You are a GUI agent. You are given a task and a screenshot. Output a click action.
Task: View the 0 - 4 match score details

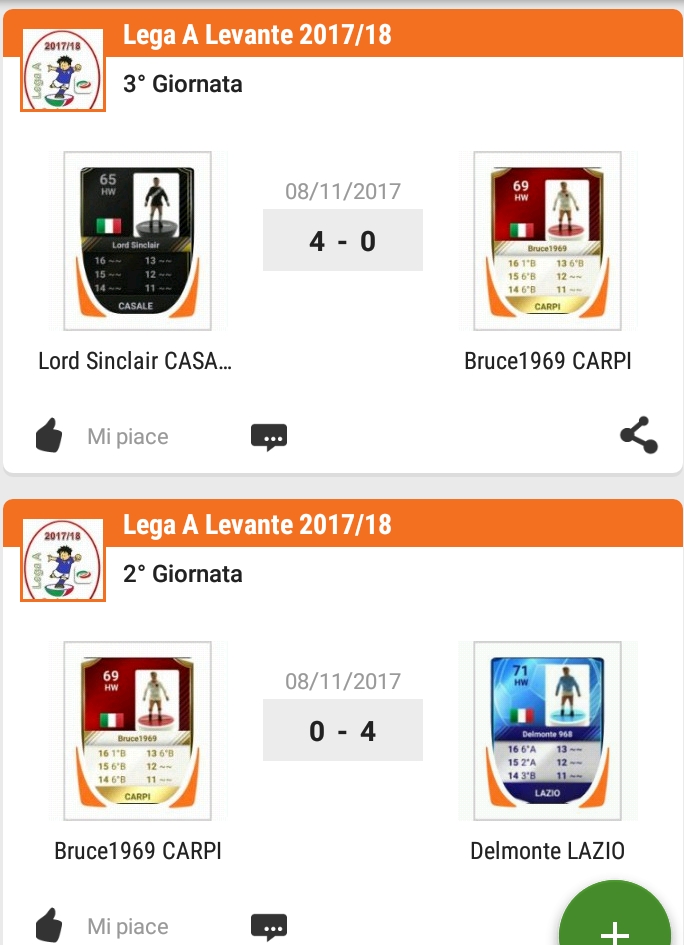pos(342,731)
